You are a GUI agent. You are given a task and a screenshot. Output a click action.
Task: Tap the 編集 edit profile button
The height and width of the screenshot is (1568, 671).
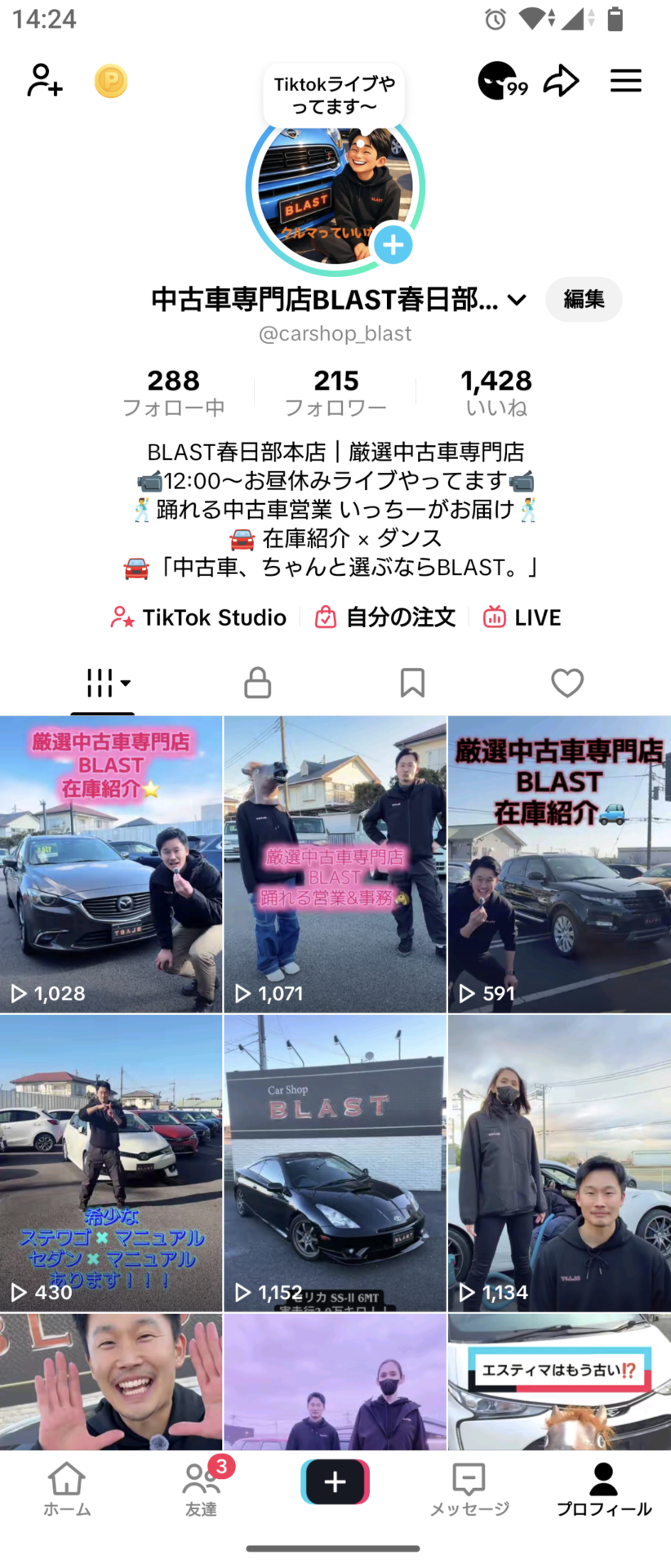point(584,300)
